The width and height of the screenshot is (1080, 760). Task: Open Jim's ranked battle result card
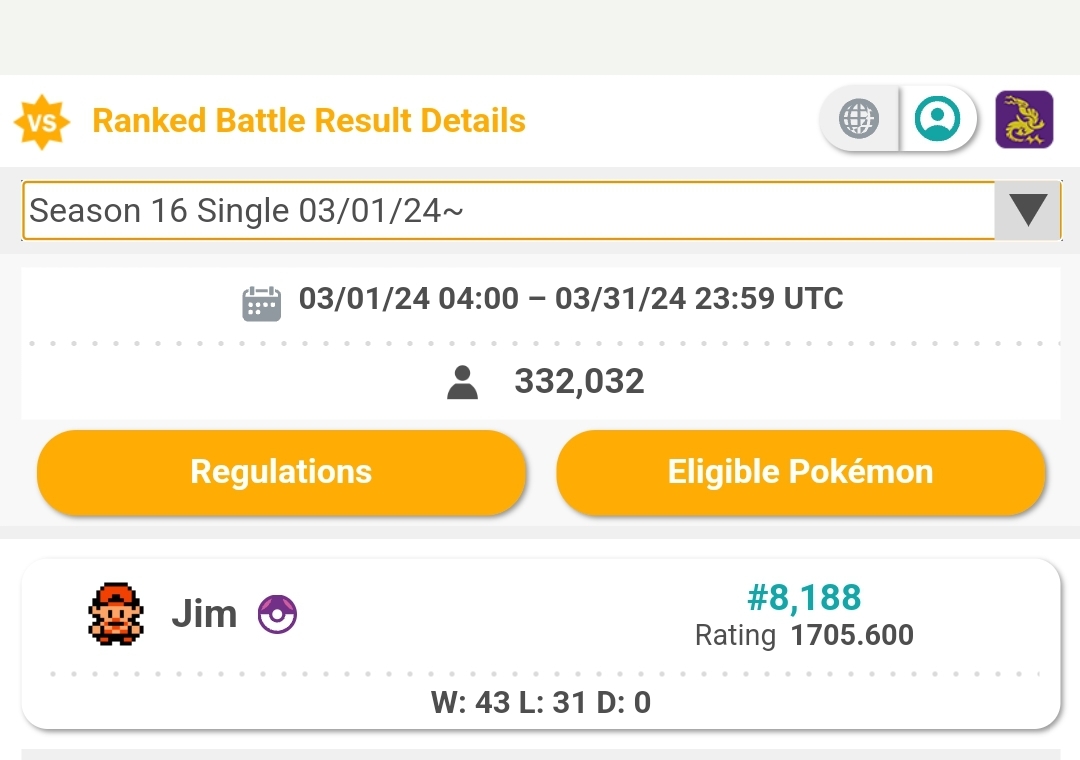click(540, 643)
